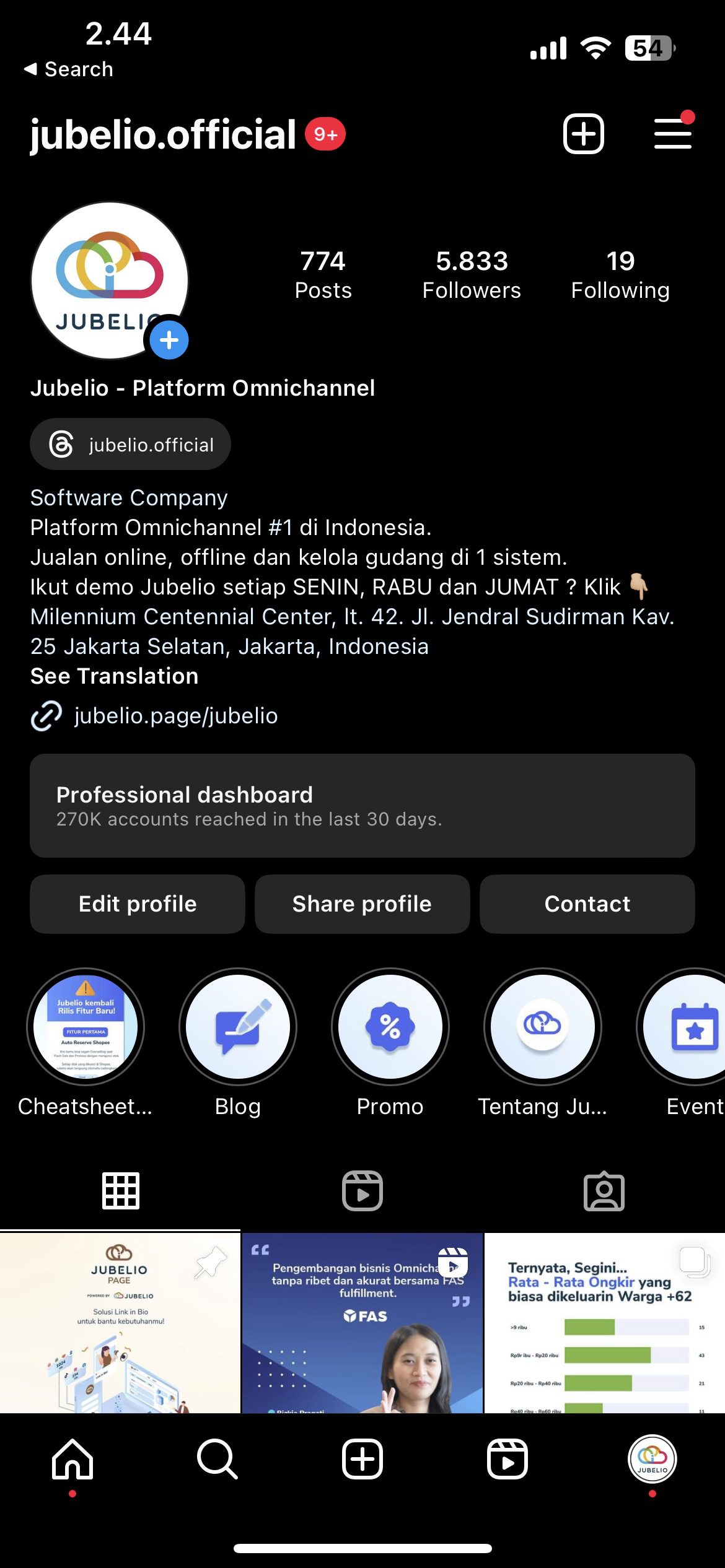Add a story using the plus on profile picture
The width and height of the screenshot is (725, 1568).
click(168, 339)
